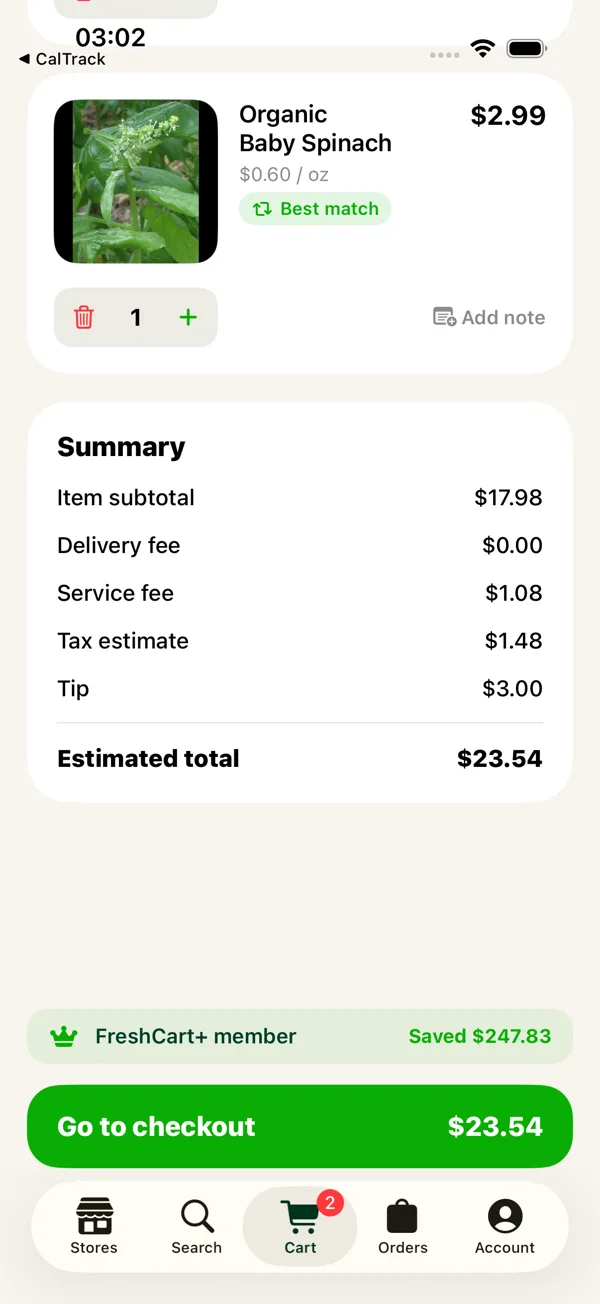Open the Orders tab
This screenshot has width=600, height=1304.
[x=403, y=1227]
